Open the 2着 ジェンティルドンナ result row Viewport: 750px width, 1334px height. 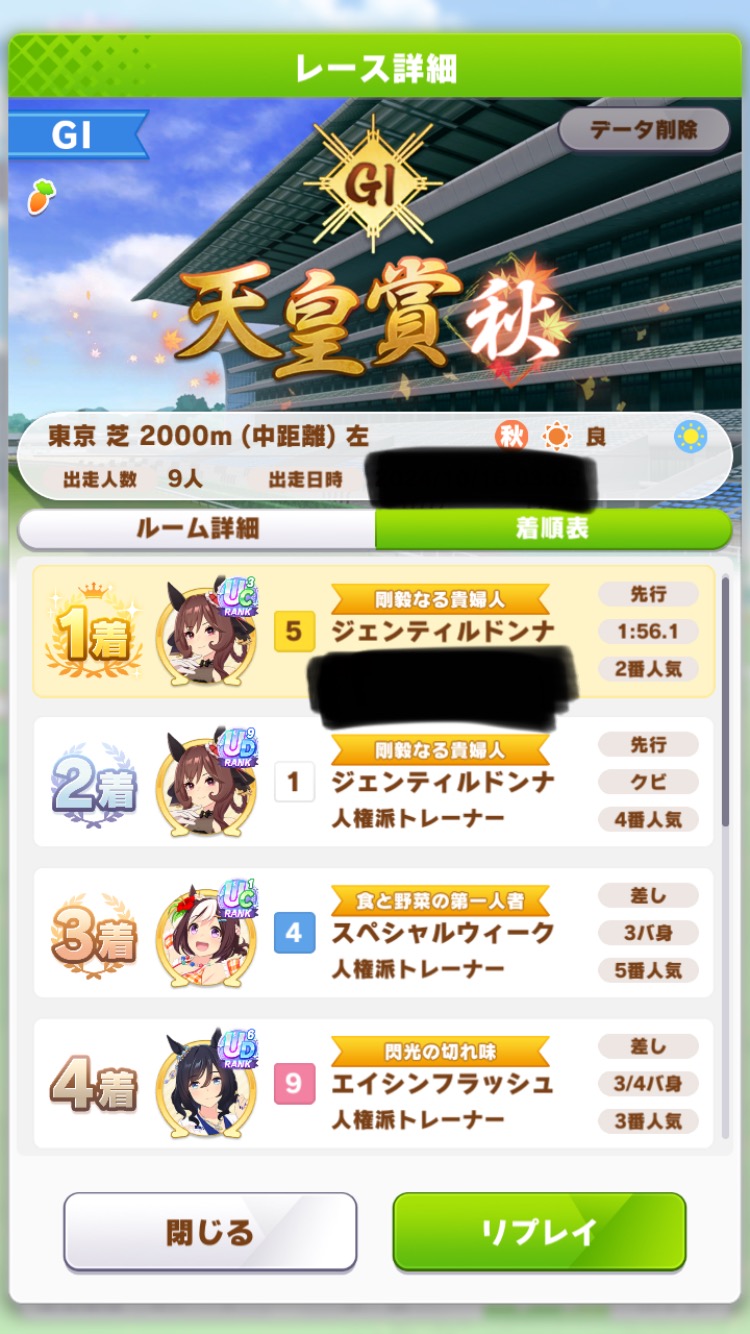click(x=374, y=782)
